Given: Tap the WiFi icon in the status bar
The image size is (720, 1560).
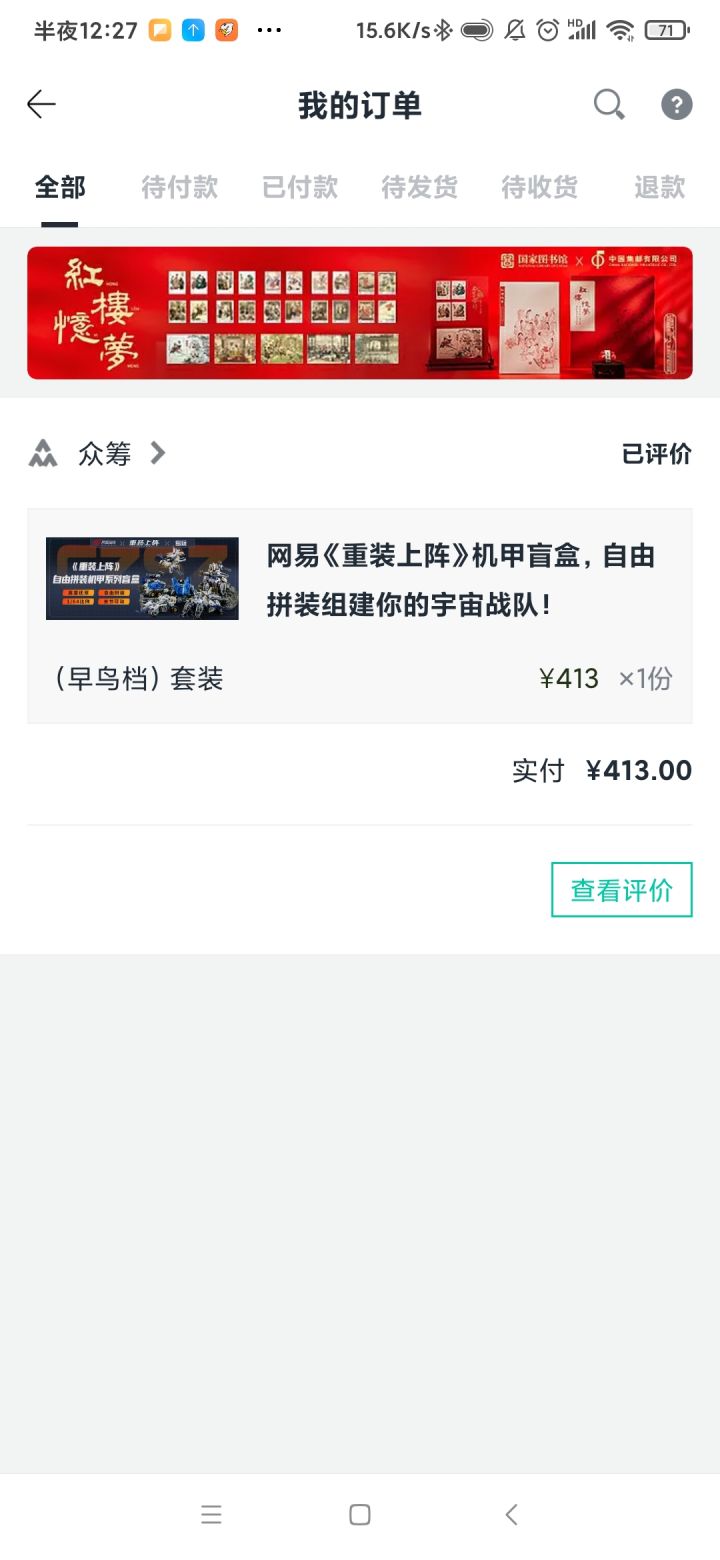Looking at the screenshot, I should 621,30.
